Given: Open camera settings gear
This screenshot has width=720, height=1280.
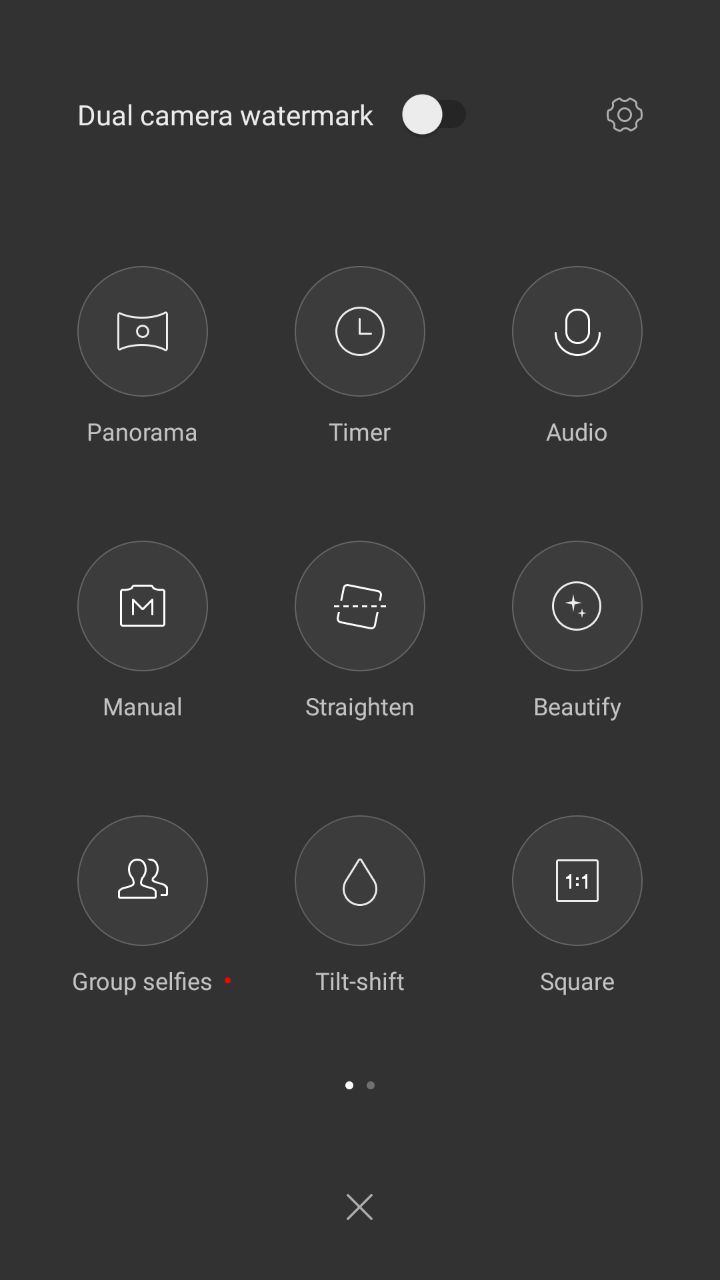Looking at the screenshot, I should coord(624,114).
